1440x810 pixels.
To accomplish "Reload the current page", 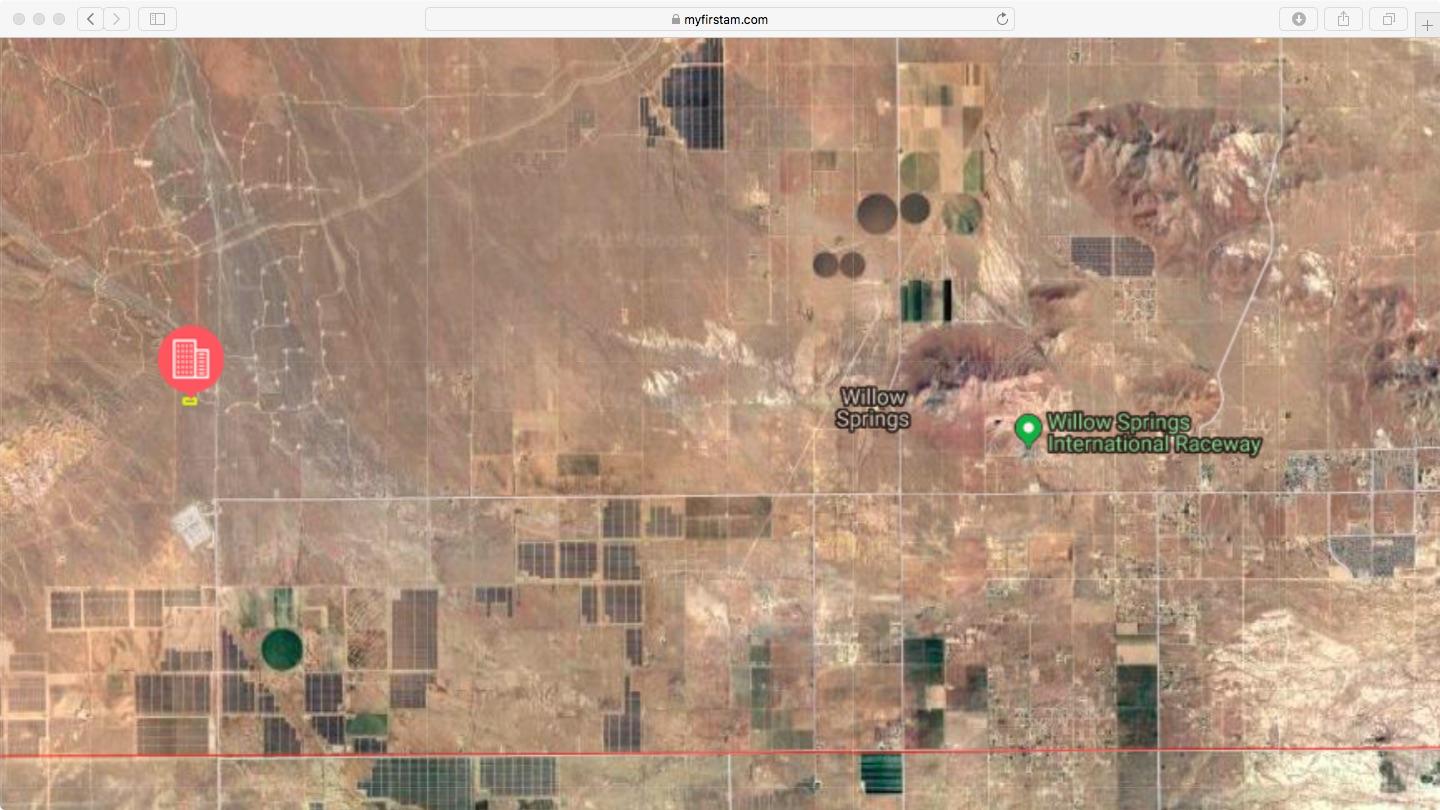I will point(1002,19).
